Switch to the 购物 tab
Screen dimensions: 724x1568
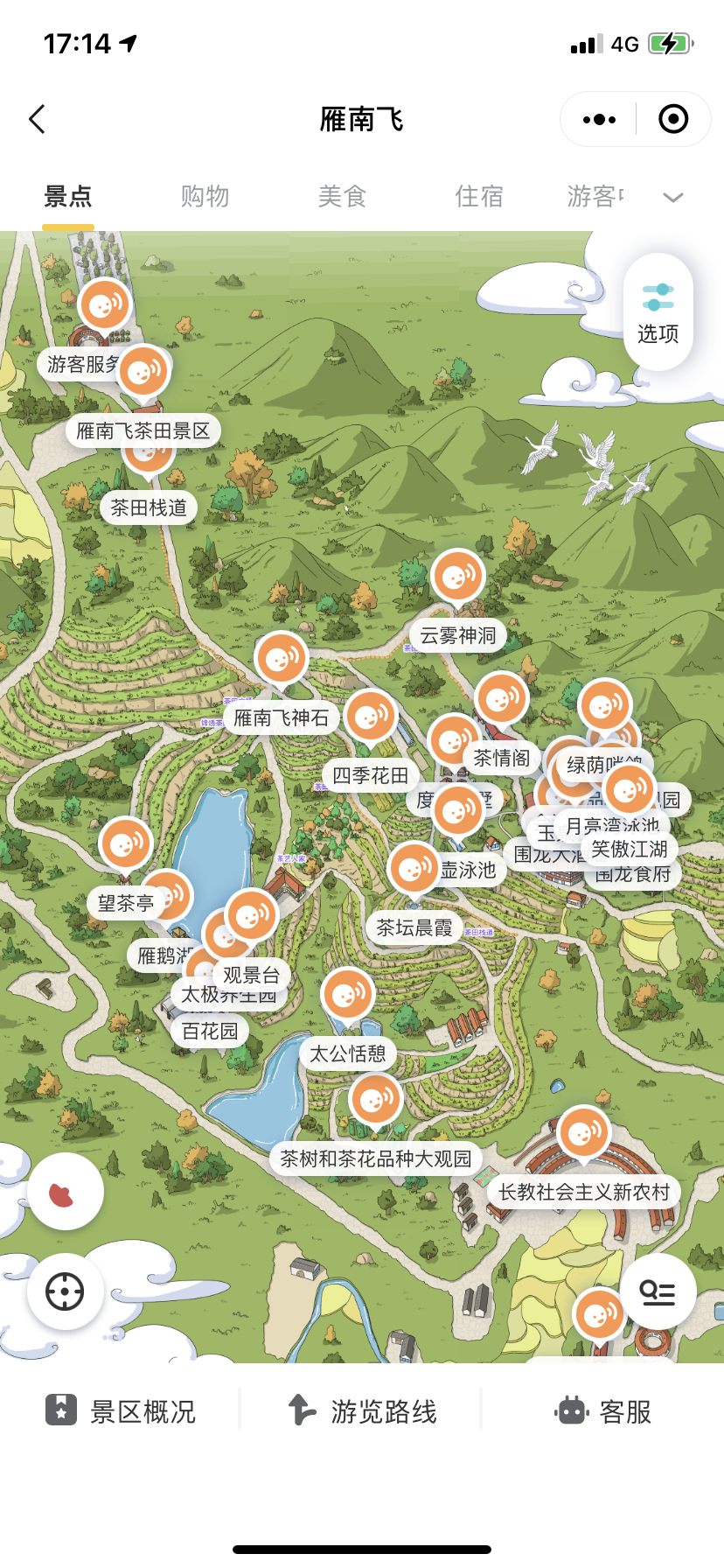pos(205,196)
